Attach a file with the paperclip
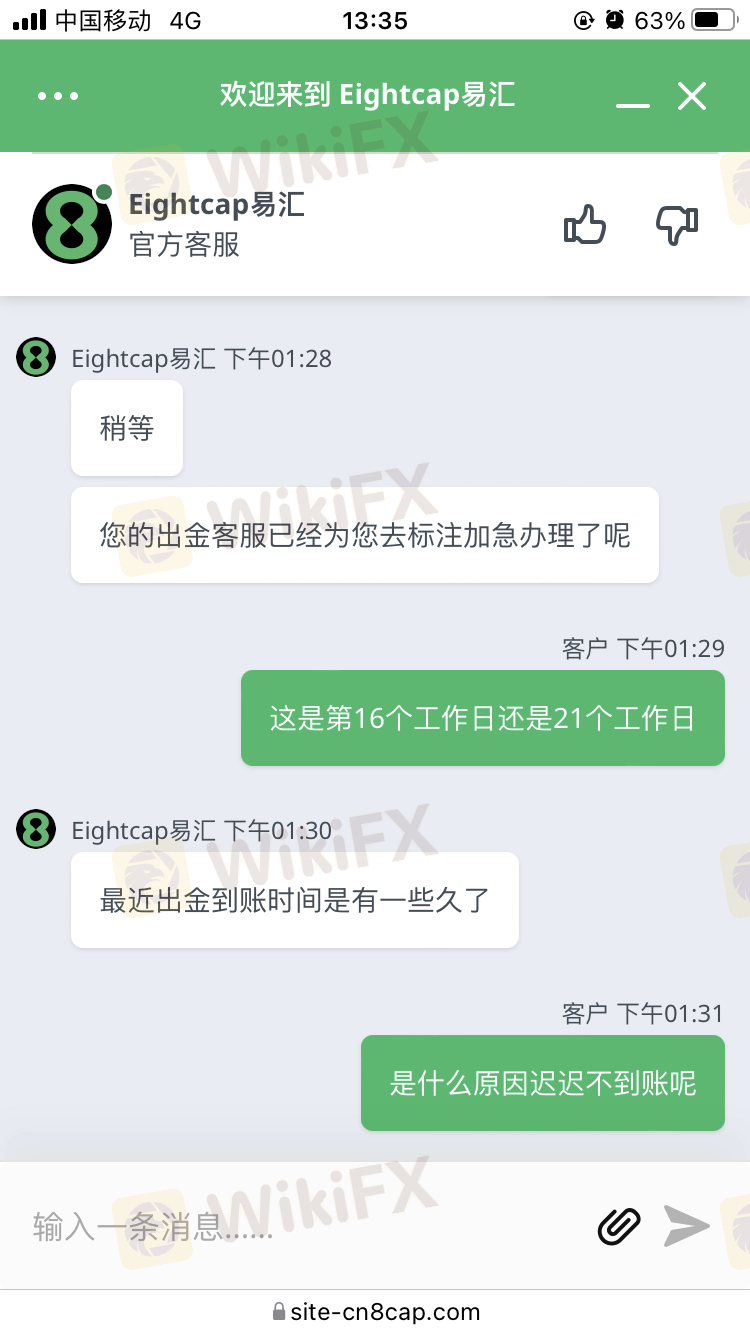Screen dimensions: 750x1334 619,1226
